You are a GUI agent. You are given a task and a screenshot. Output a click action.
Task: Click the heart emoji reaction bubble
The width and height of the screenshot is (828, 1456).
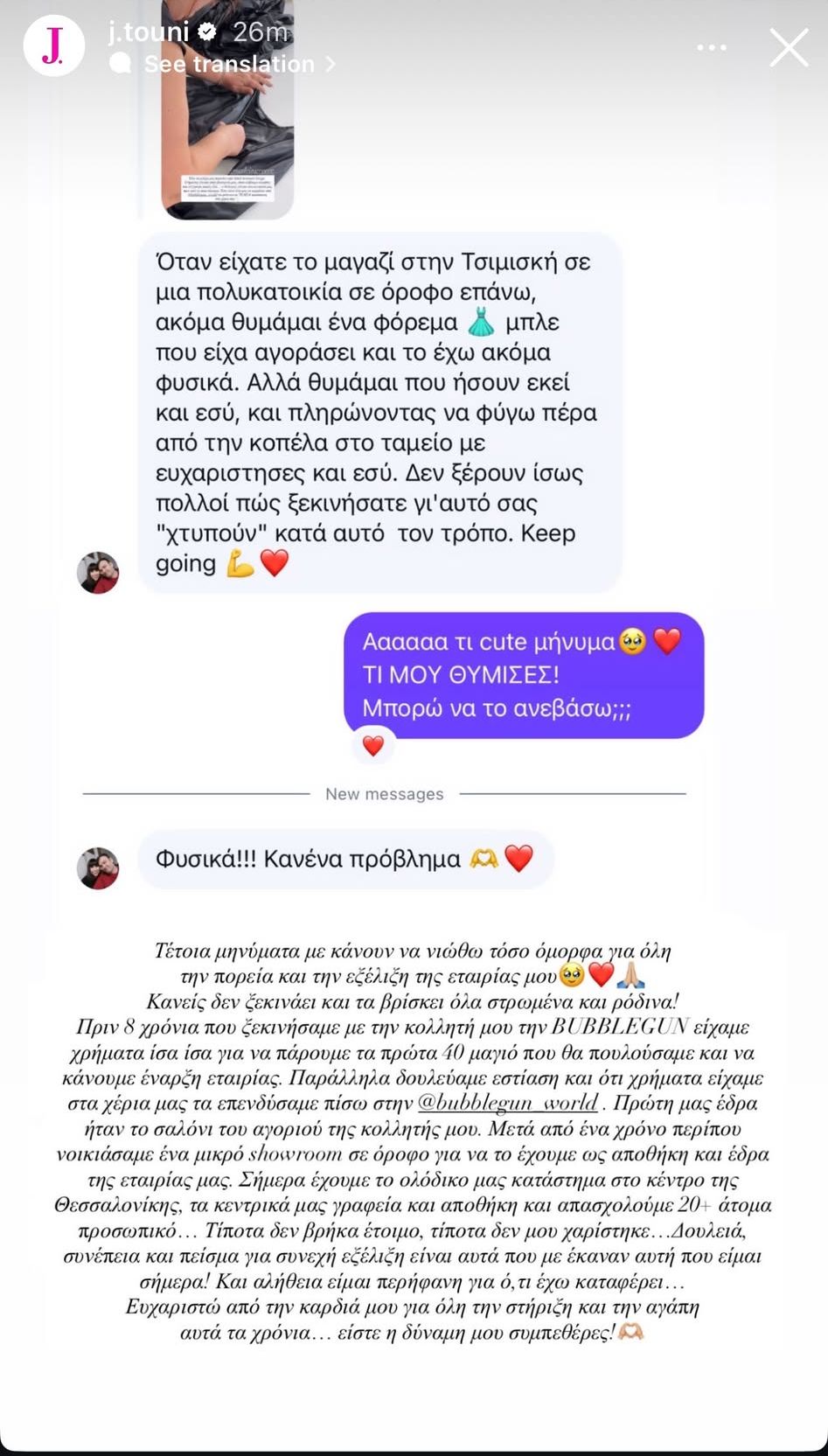[373, 746]
